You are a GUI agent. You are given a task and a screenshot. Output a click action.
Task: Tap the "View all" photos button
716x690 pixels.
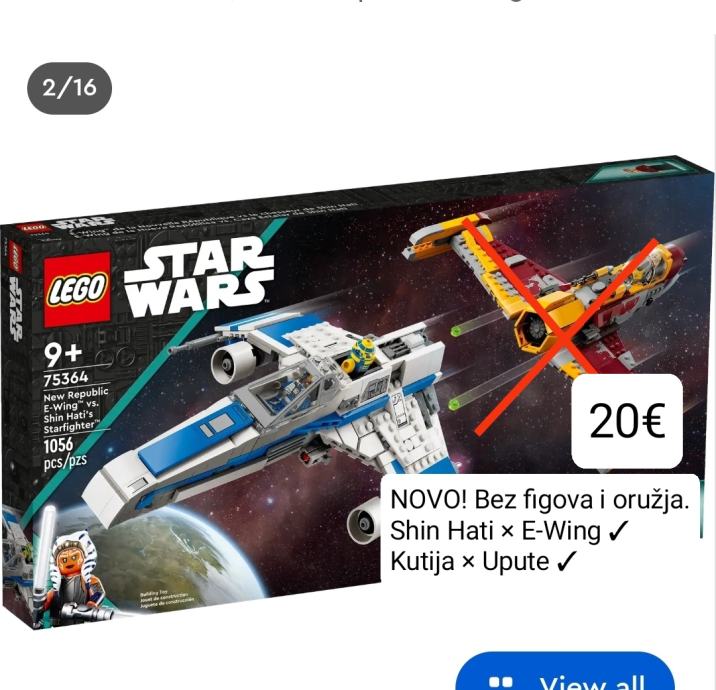tap(566, 676)
